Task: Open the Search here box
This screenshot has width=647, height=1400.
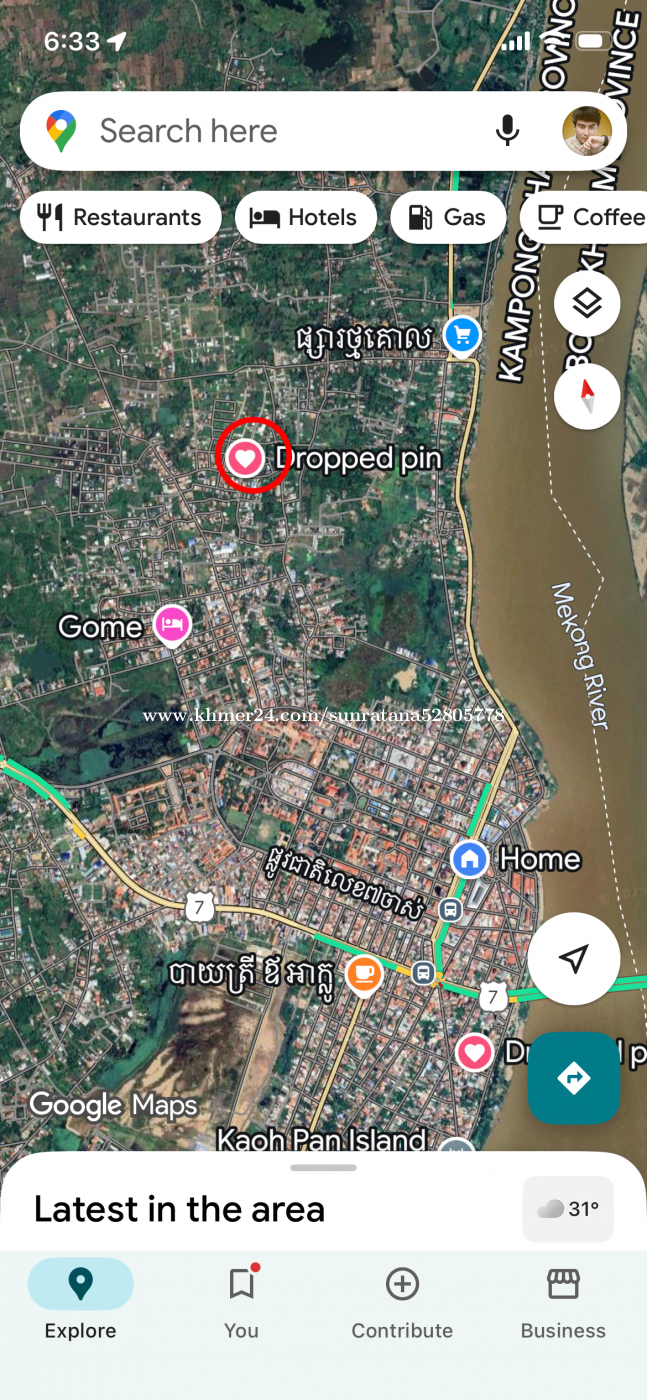Action: (x=260, y=131)
